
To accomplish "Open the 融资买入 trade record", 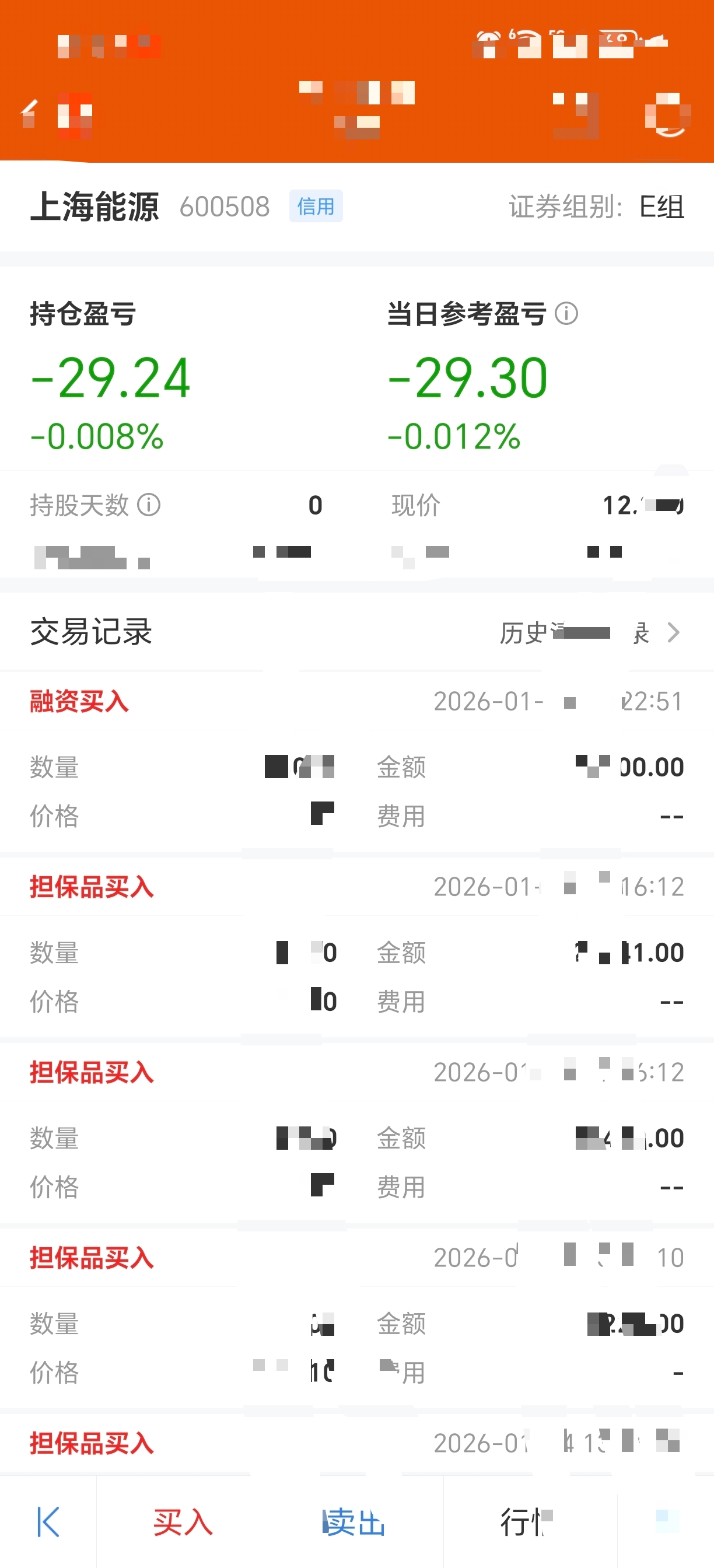I will click(x=356, y=760).
